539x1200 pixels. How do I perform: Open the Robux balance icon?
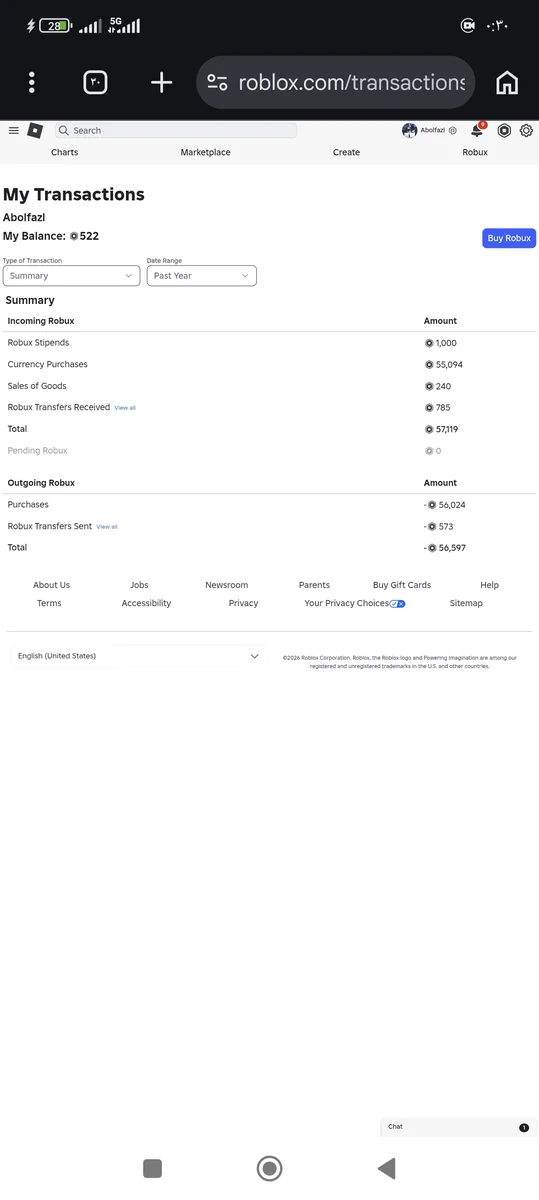tap(504, 130)
